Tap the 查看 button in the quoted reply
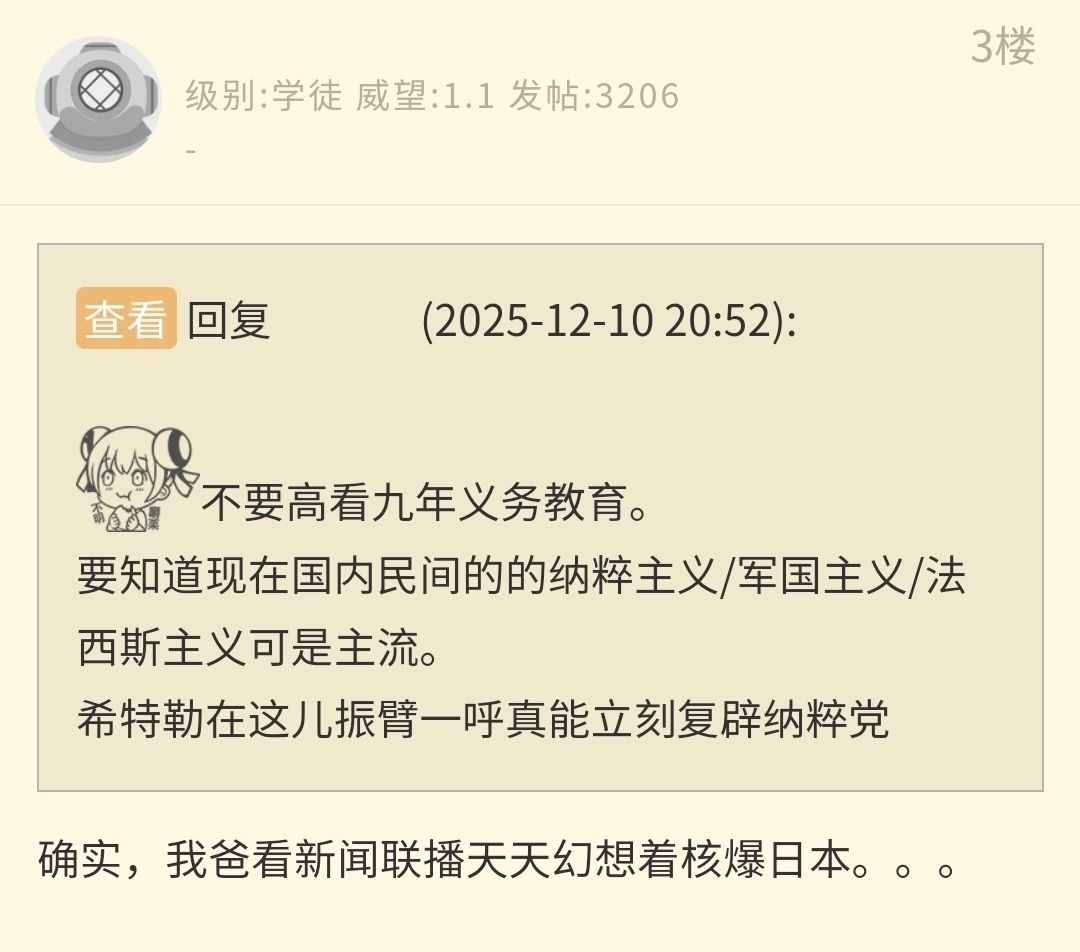Viewport: 1080px width, 952px height. click(x=126, y=319)
